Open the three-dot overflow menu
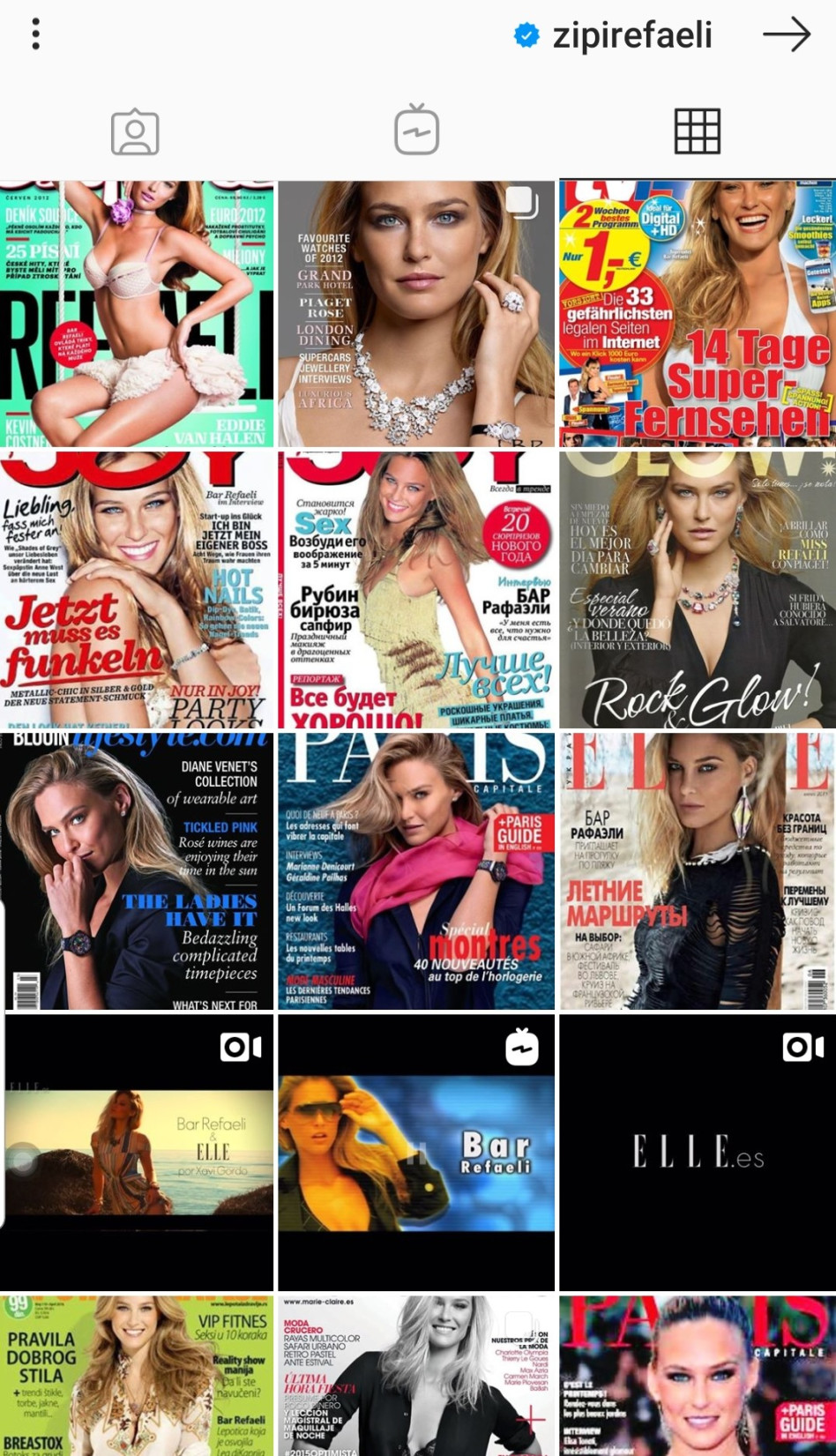836x1456 pixels. 36,34
